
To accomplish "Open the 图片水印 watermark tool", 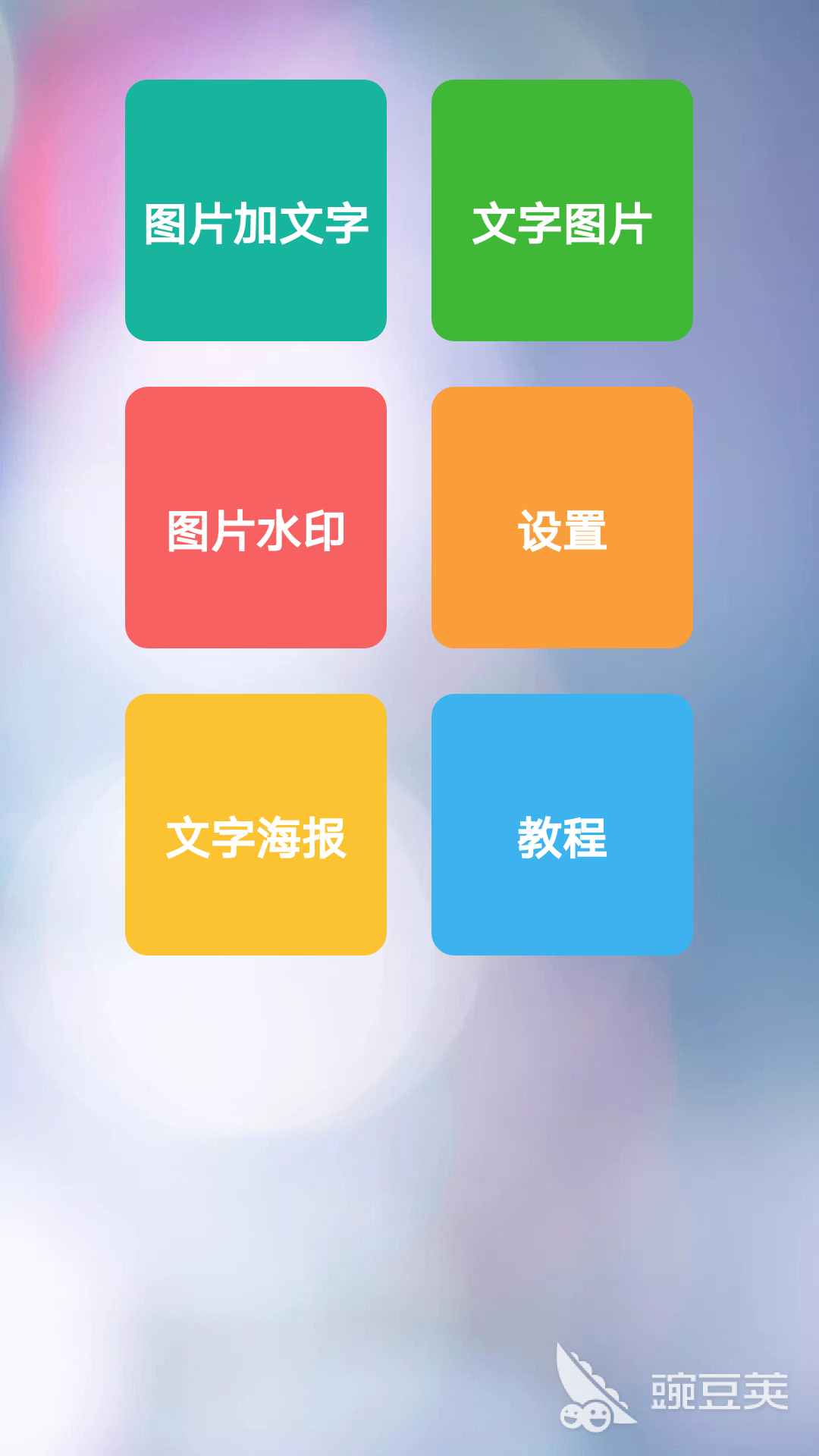I will pyautogui.click(x=256, y=517).
